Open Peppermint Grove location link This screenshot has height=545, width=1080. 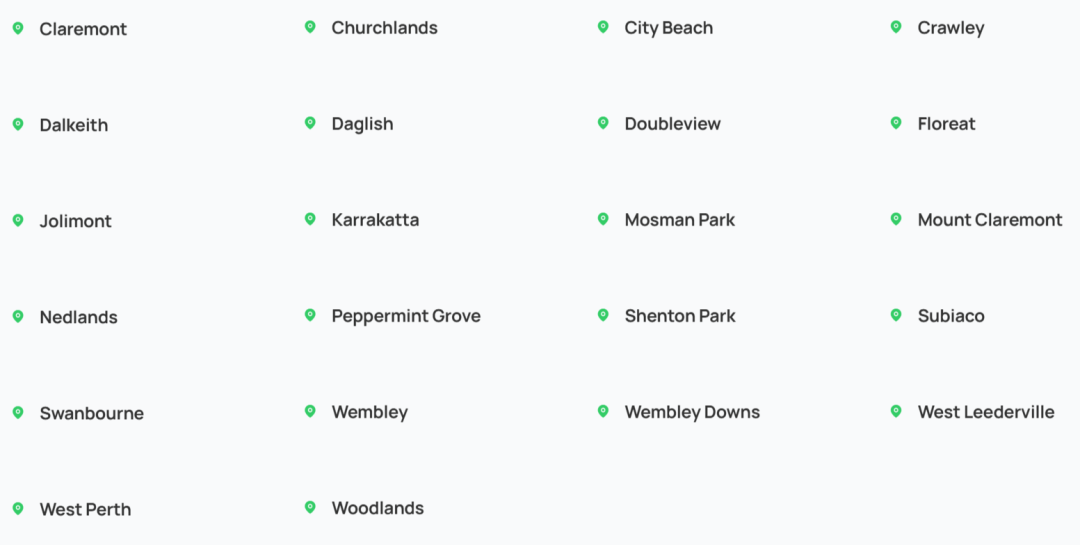click(406, 316)
